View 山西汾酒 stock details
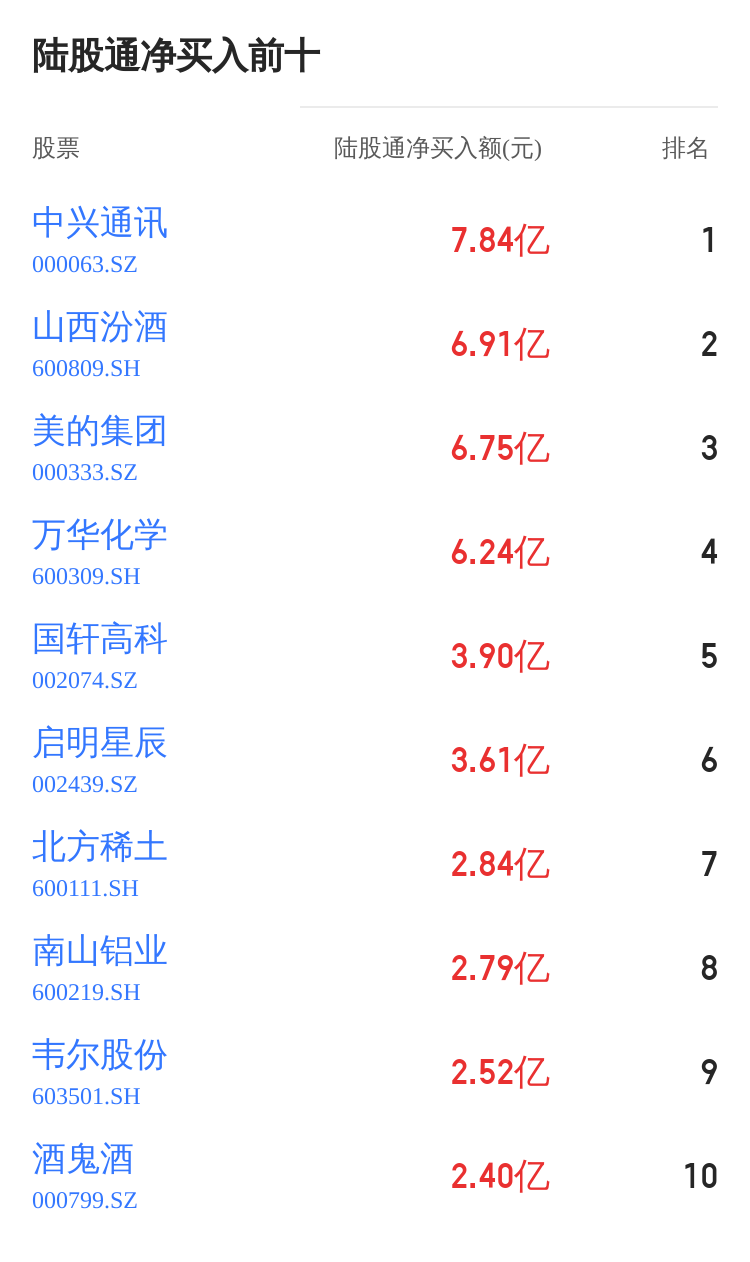Viewport: 750px width, 1262px height. (x=99, y=327)
